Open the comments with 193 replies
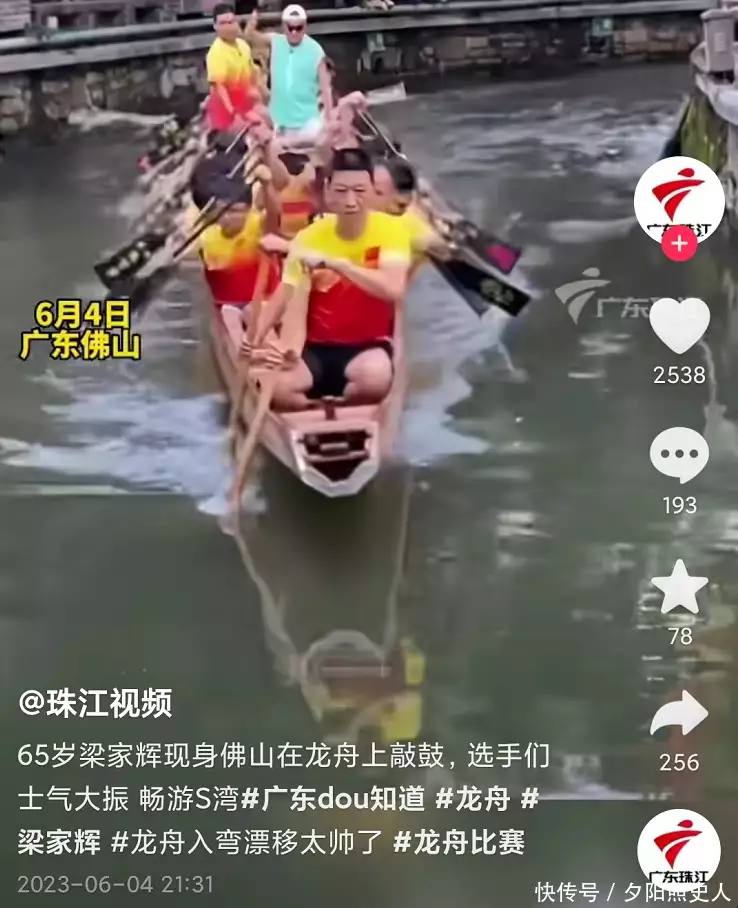The height and width of the screenshot is (908, 738). [x=679, y=456]
